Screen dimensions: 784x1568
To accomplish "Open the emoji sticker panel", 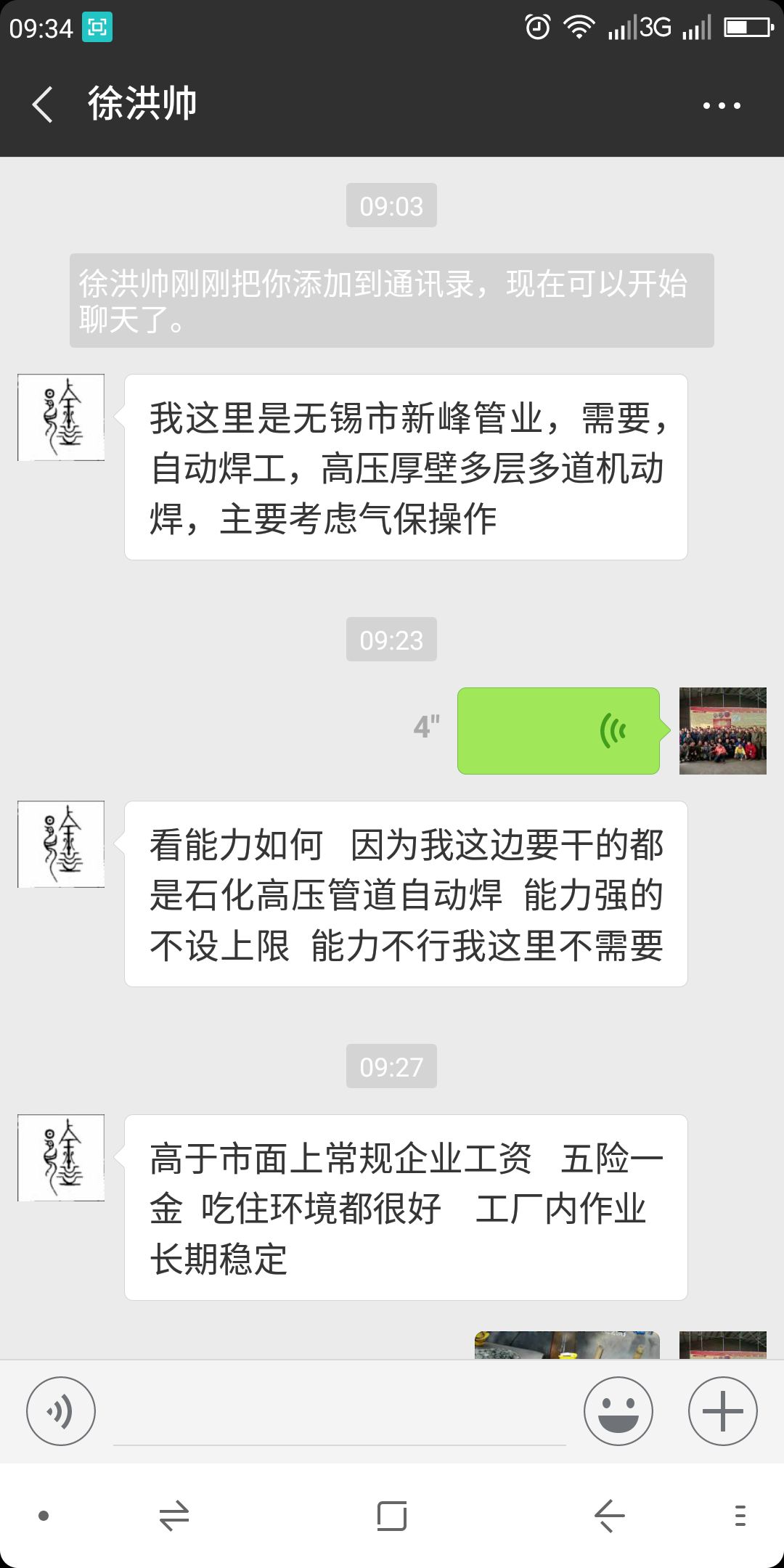I will tap(618, 1411).
